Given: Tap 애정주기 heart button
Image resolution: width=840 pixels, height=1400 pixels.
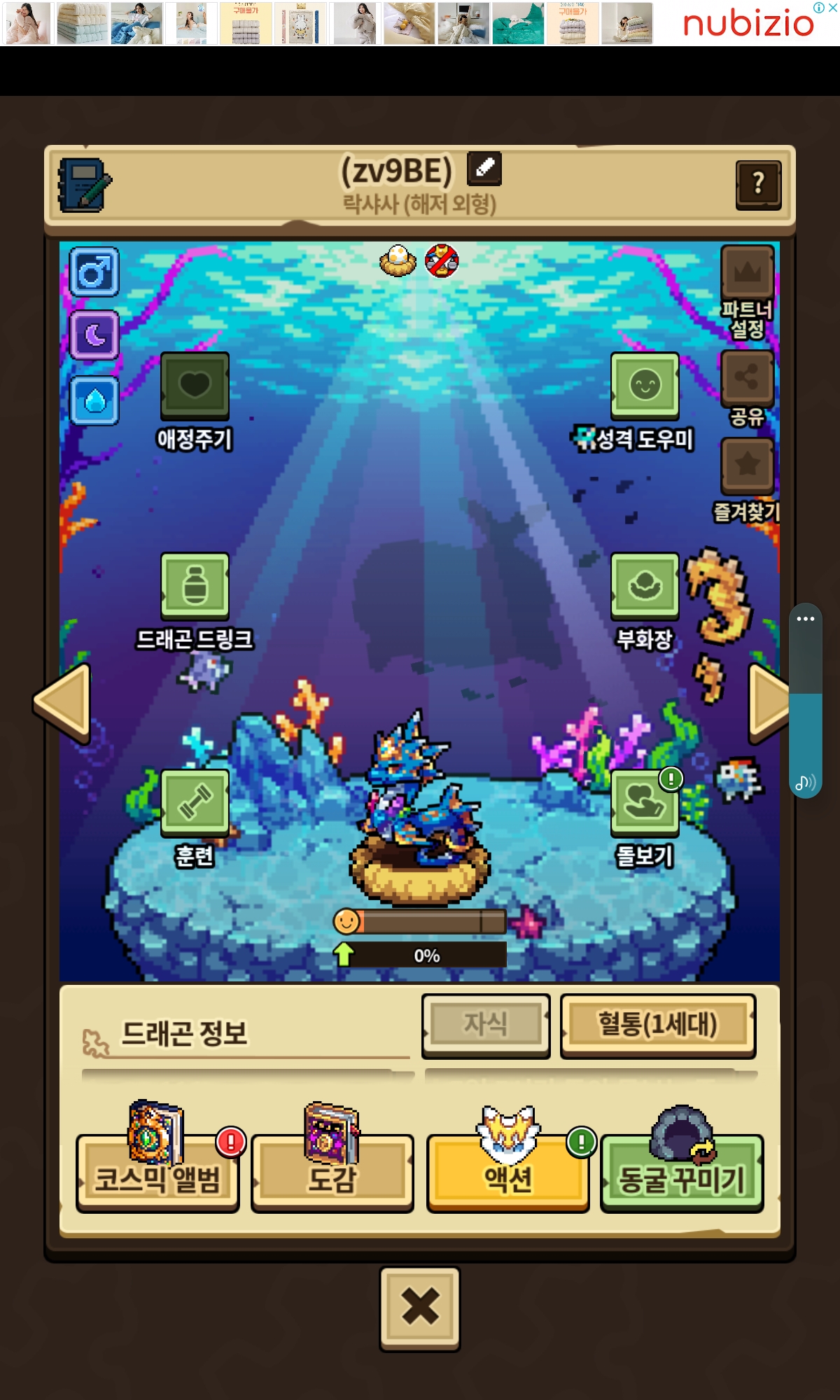Looking at the screenshot, I should click(195, 385).
